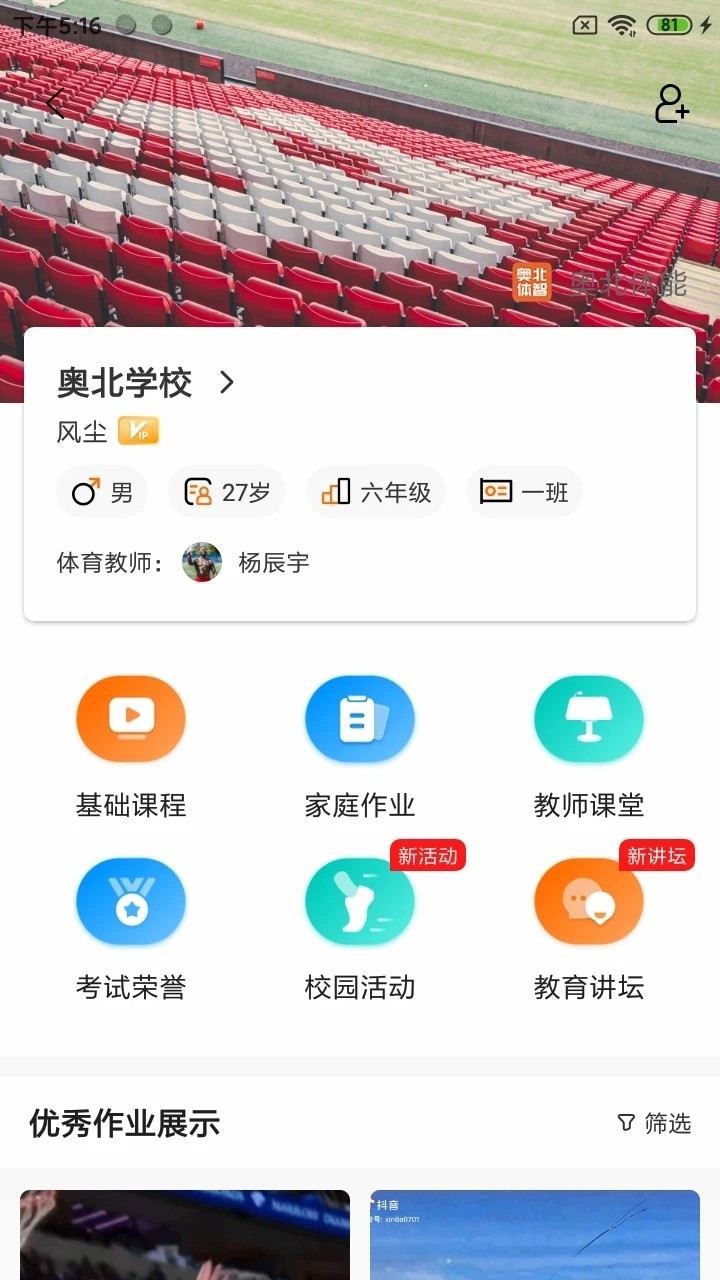Open the 教育讲坛 forum icon
The image size is (720, 1280).
click(588, 900)
